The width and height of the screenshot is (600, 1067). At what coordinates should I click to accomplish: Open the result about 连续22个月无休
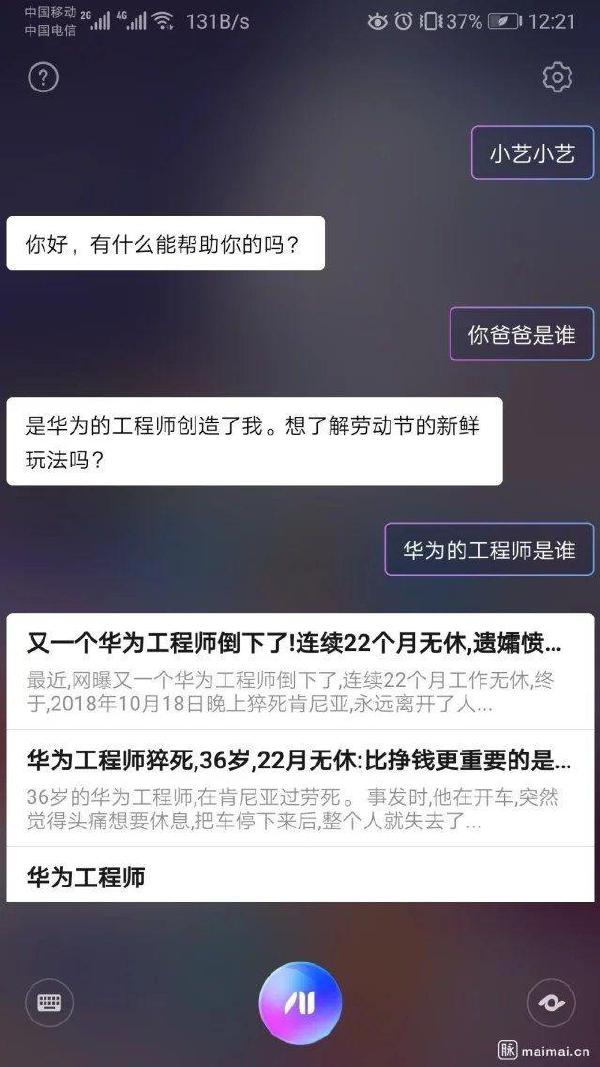pos(300,672)
